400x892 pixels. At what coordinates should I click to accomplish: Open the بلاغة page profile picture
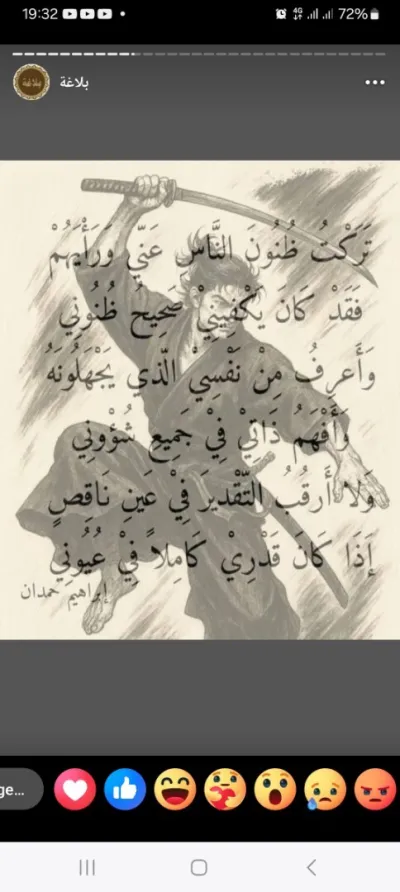pos(31,82)
